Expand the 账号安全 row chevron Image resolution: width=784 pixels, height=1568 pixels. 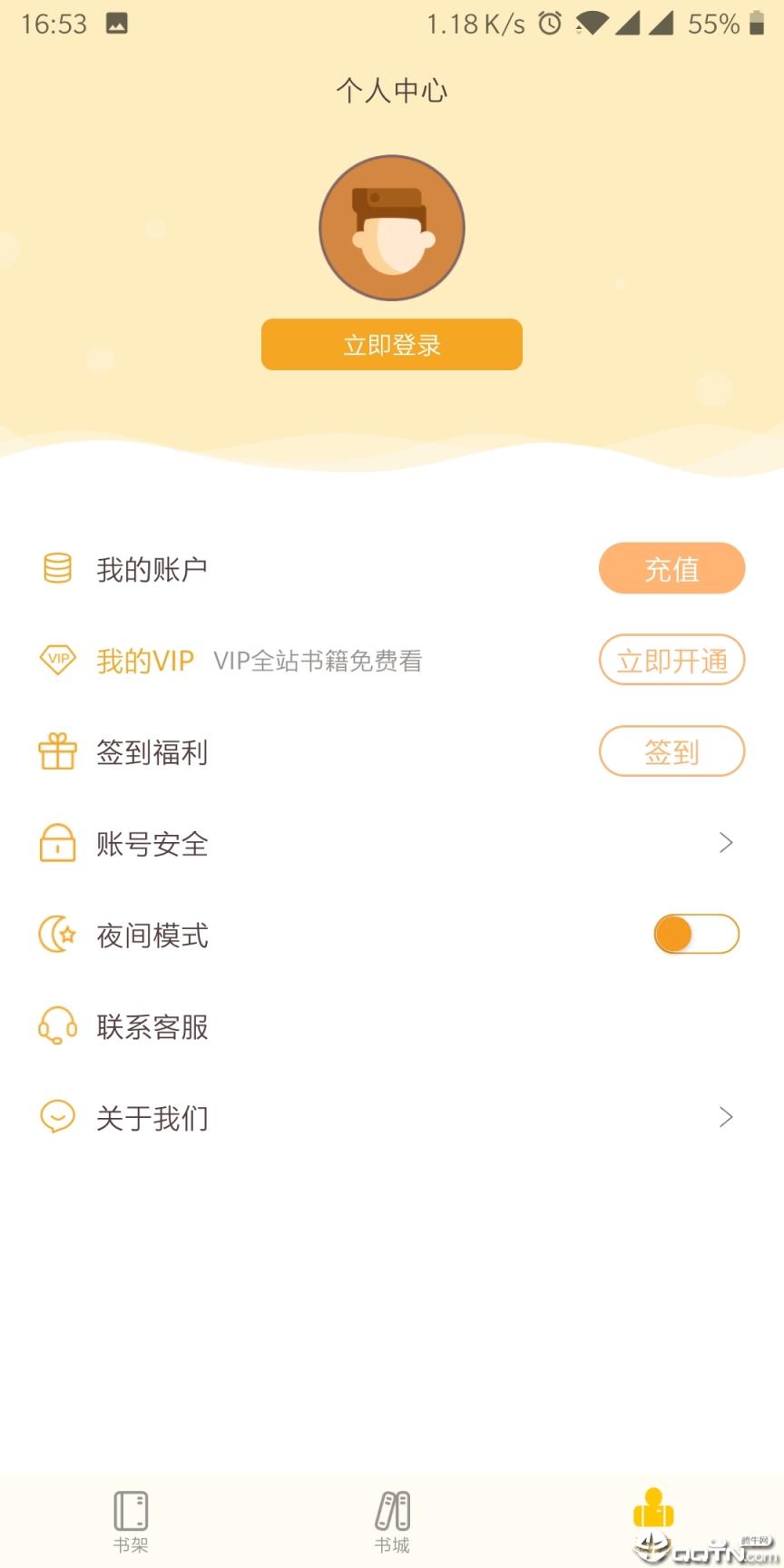point(725,843)
